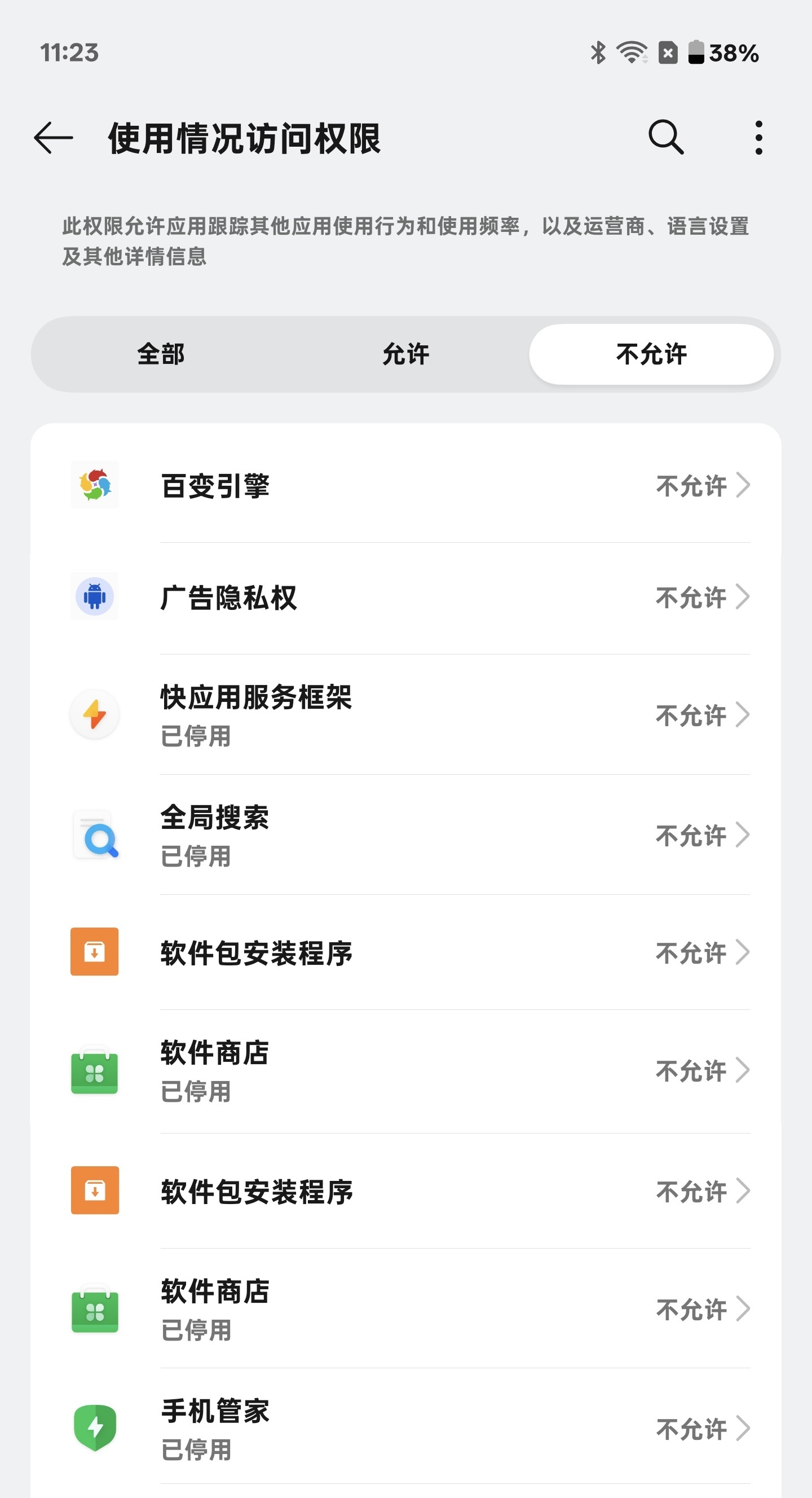The height and width of the screenshot is (1498, 812).
Task: Open 百变引擎 permission settings
Action: pos(405,485)
